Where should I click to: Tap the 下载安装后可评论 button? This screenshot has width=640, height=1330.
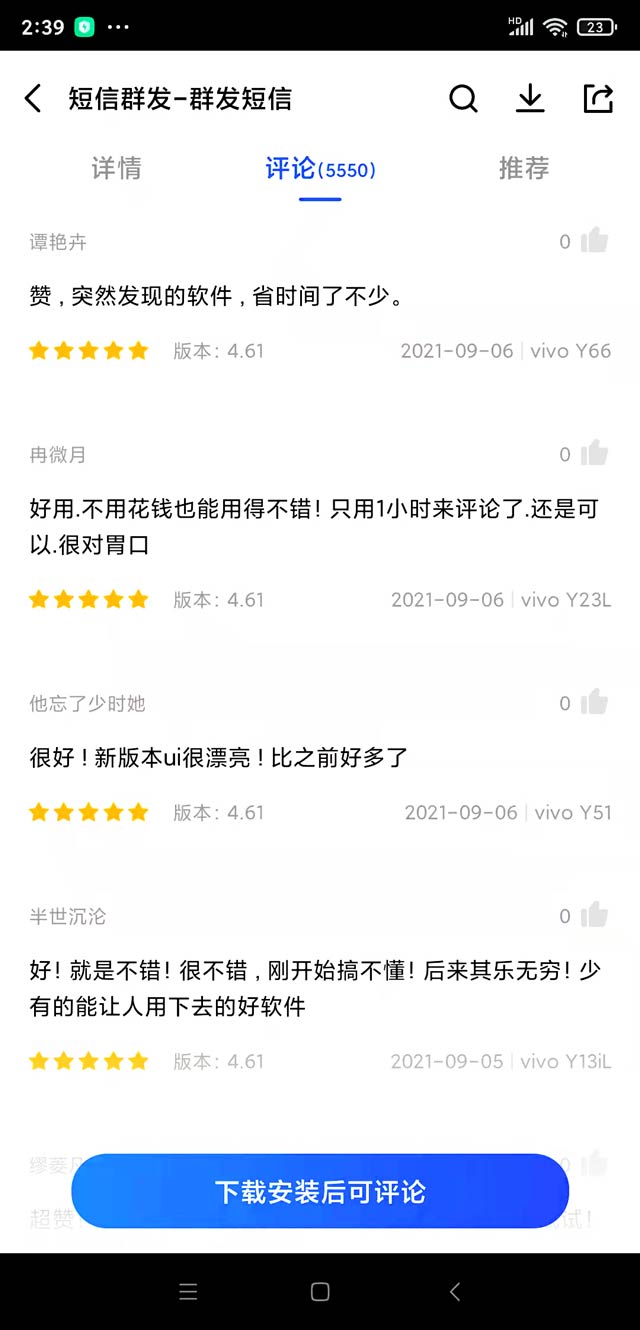[320, 1191]
